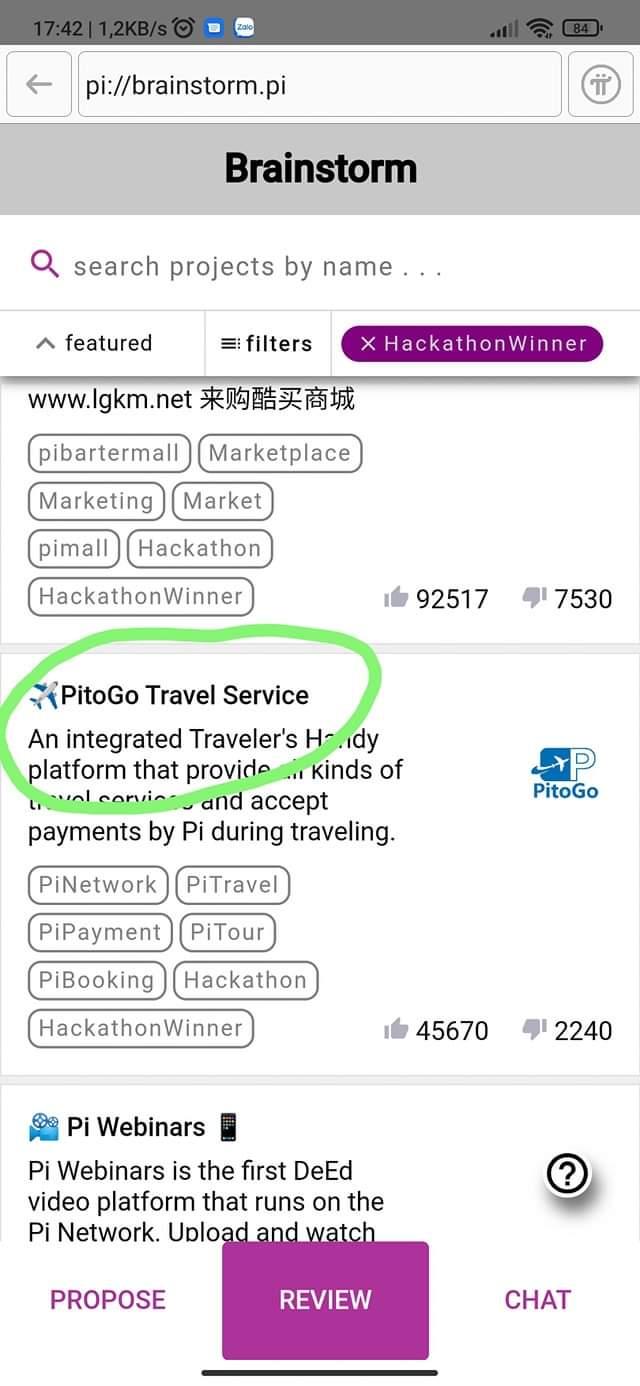Open the filters menu
Viewport: 640px width, 1386px height.
(x=266, y=343)
